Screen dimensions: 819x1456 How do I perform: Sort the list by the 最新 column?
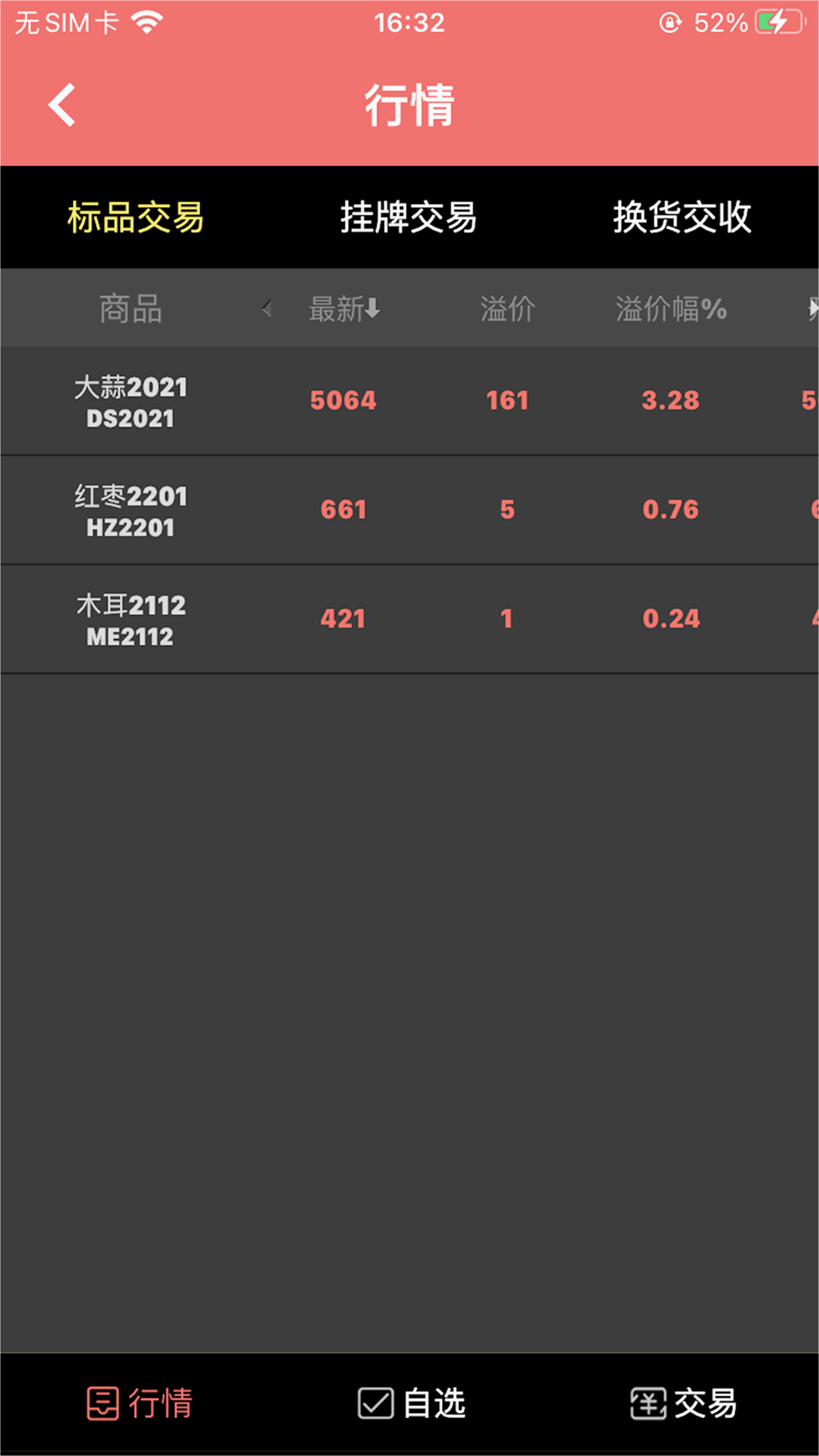pyautogui.click(x=344, y=309)
